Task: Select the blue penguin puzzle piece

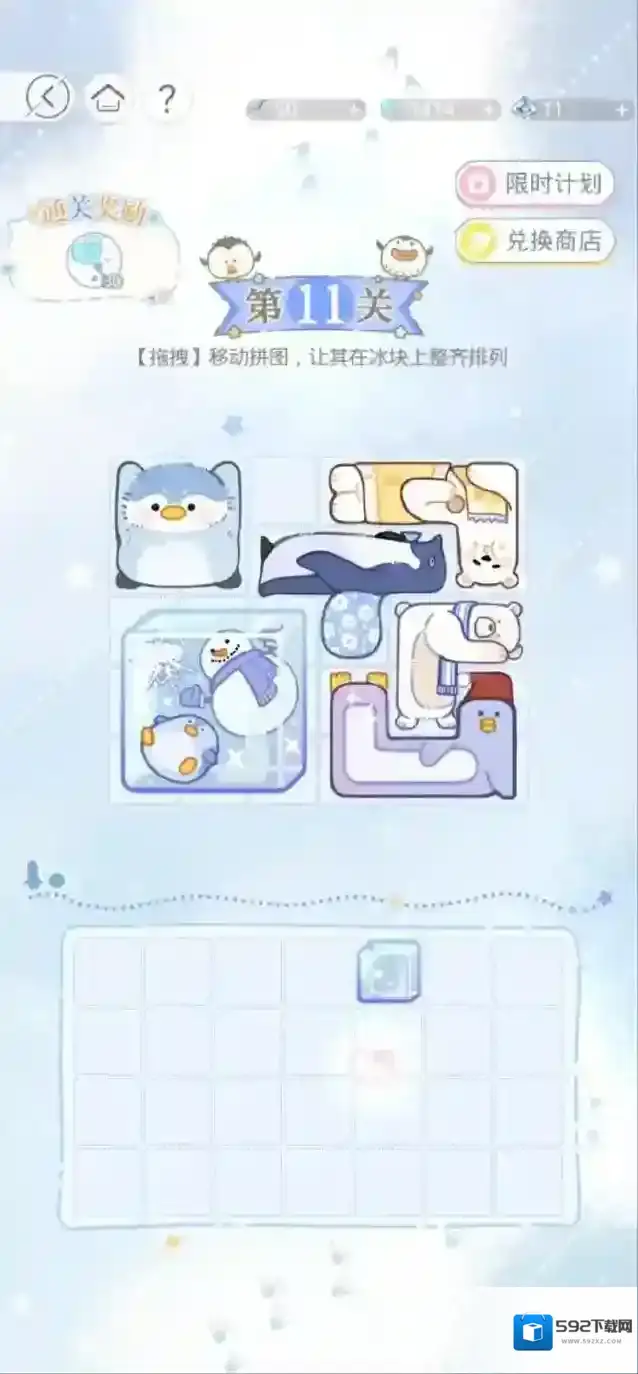Action: (177, 524)
